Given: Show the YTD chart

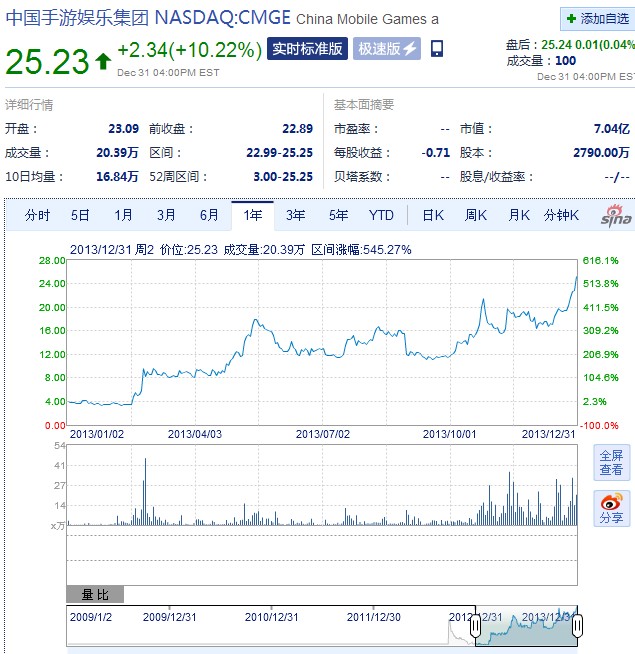Looking at the screenshot, I should 381,215.
